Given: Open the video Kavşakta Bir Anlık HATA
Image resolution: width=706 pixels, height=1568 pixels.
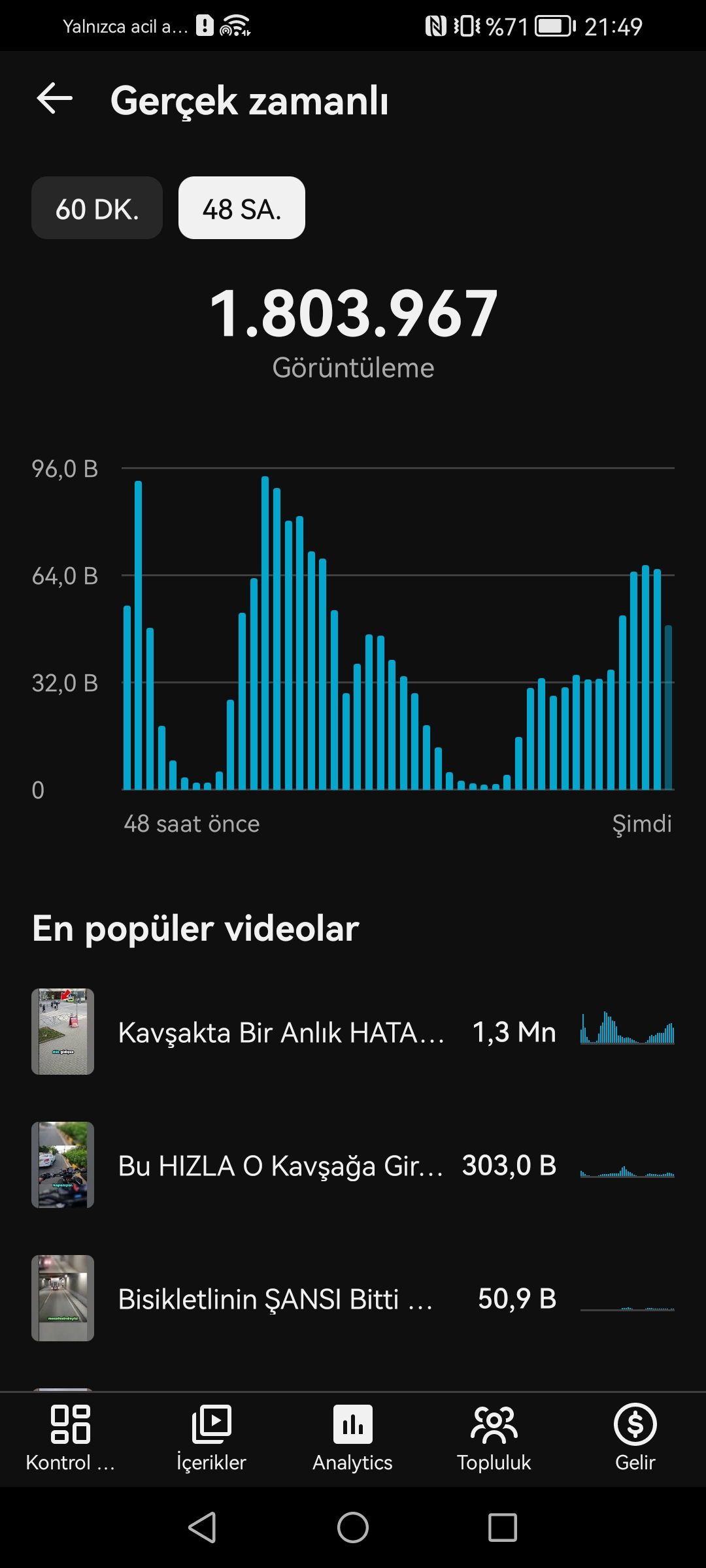Looking at the screenshot, I should tap(353, 1032).
